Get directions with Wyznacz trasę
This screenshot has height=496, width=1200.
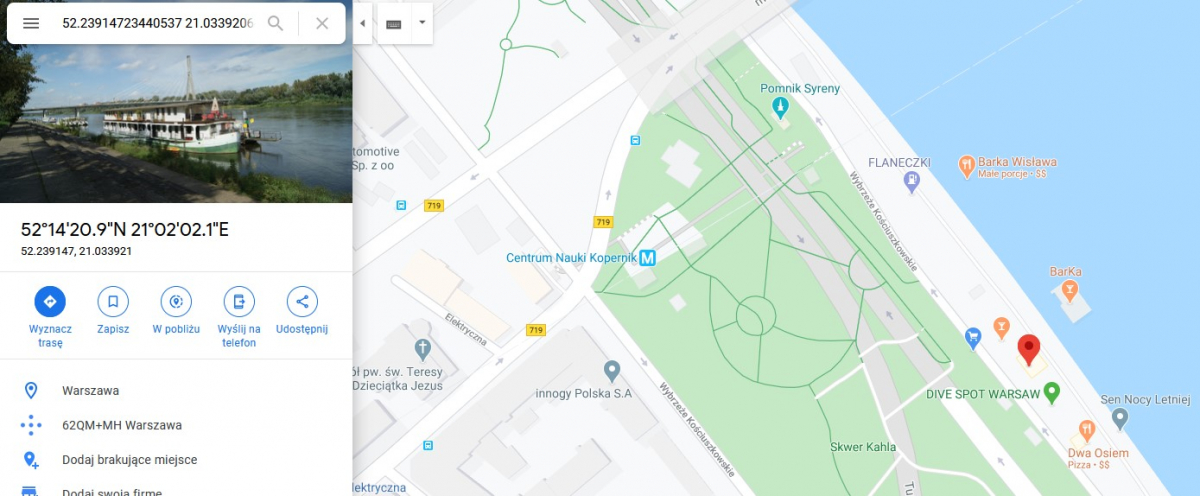pyautogui.click(x=50, y=301)
